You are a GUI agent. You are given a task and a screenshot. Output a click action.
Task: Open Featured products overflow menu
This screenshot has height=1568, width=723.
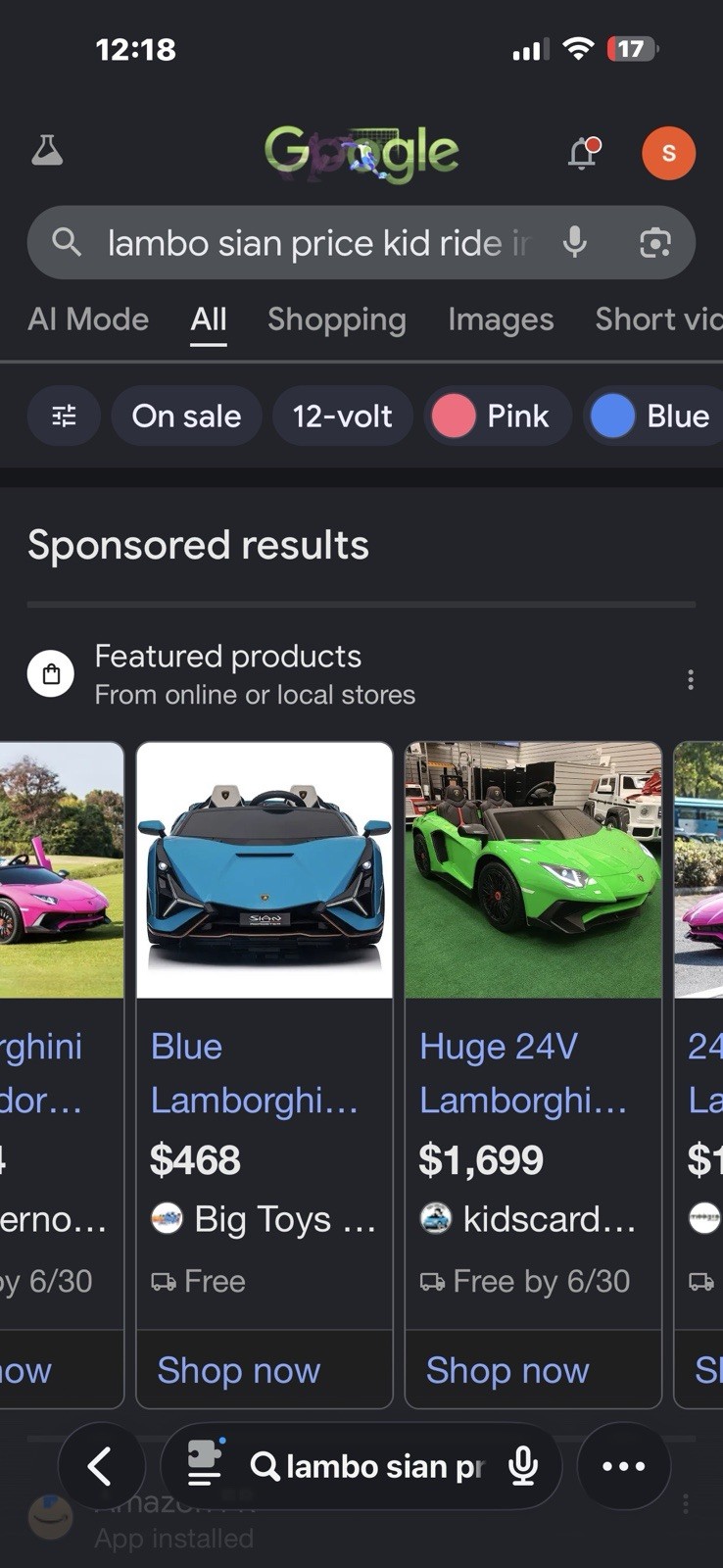pos(691,679)
